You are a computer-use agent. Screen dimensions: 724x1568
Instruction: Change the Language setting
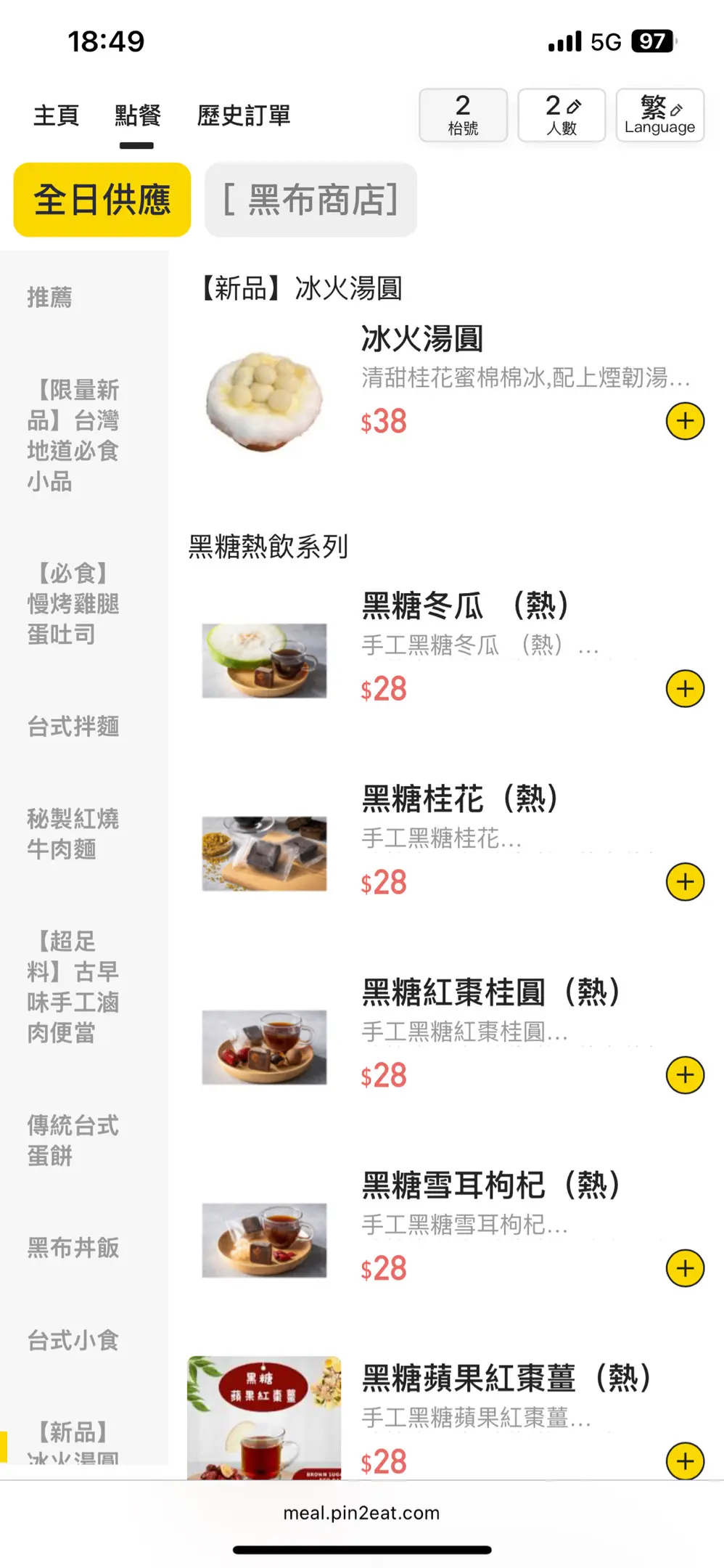[x=659, y=115]
